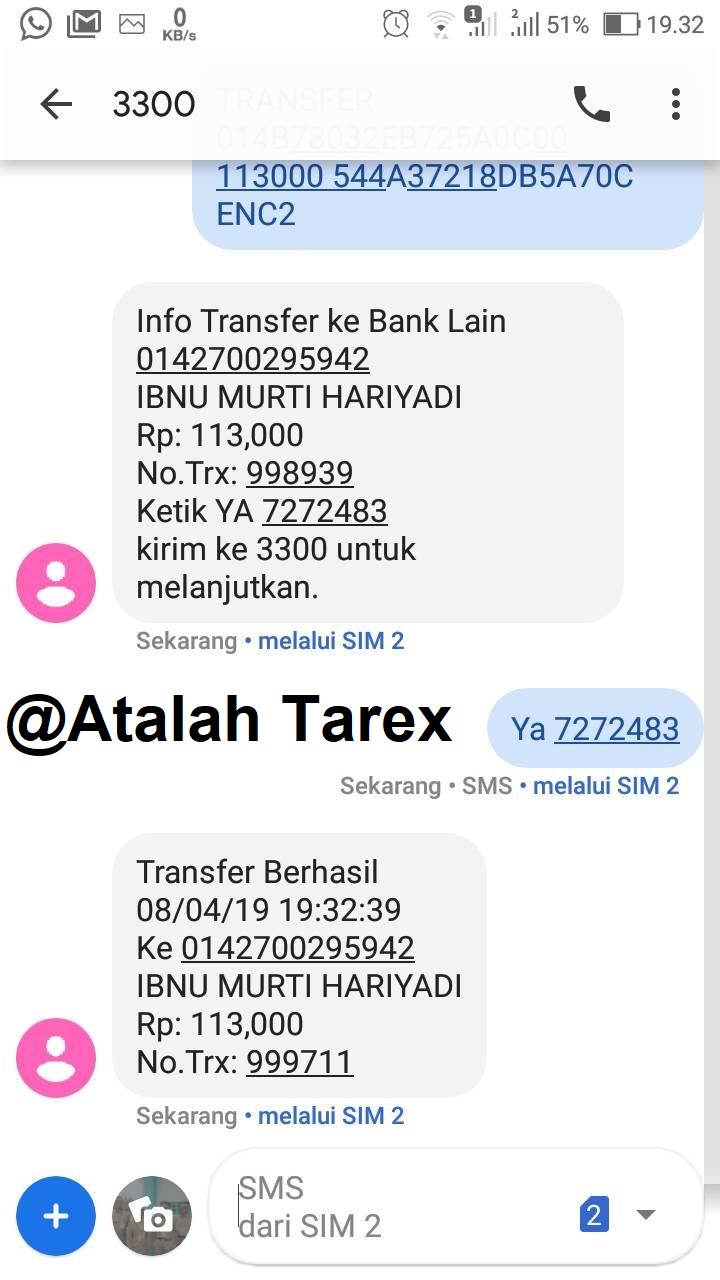Tap the 113000 544 link in top message
The image size is (720, 1280).
[301, 176]
